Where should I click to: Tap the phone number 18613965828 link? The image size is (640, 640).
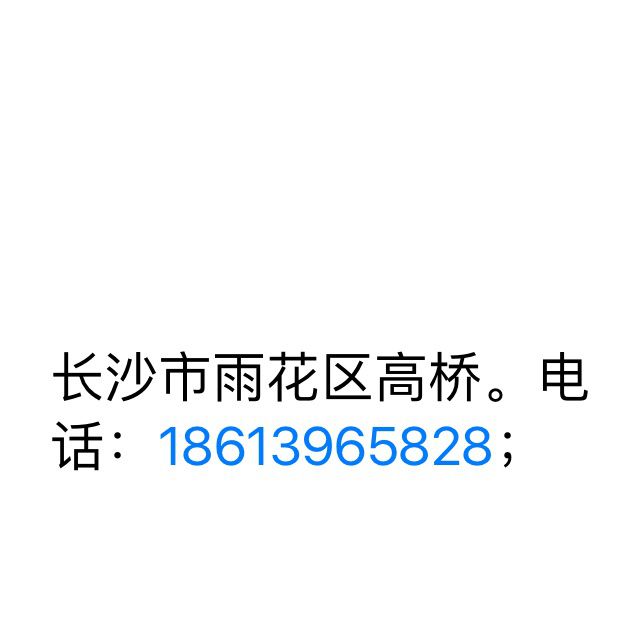(x=325, y=447)
